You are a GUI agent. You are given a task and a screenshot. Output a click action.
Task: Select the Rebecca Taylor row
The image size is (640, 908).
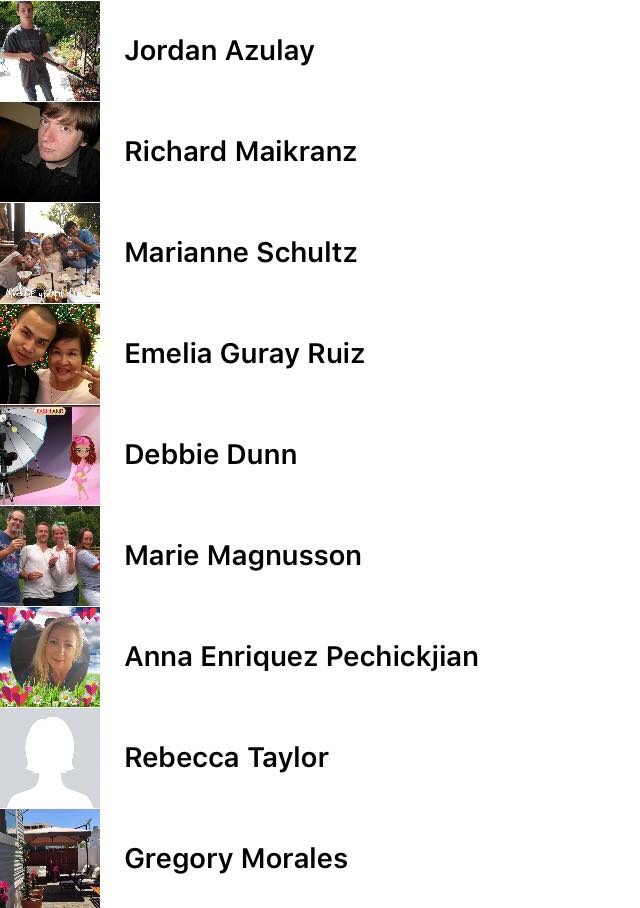point(226,758)
